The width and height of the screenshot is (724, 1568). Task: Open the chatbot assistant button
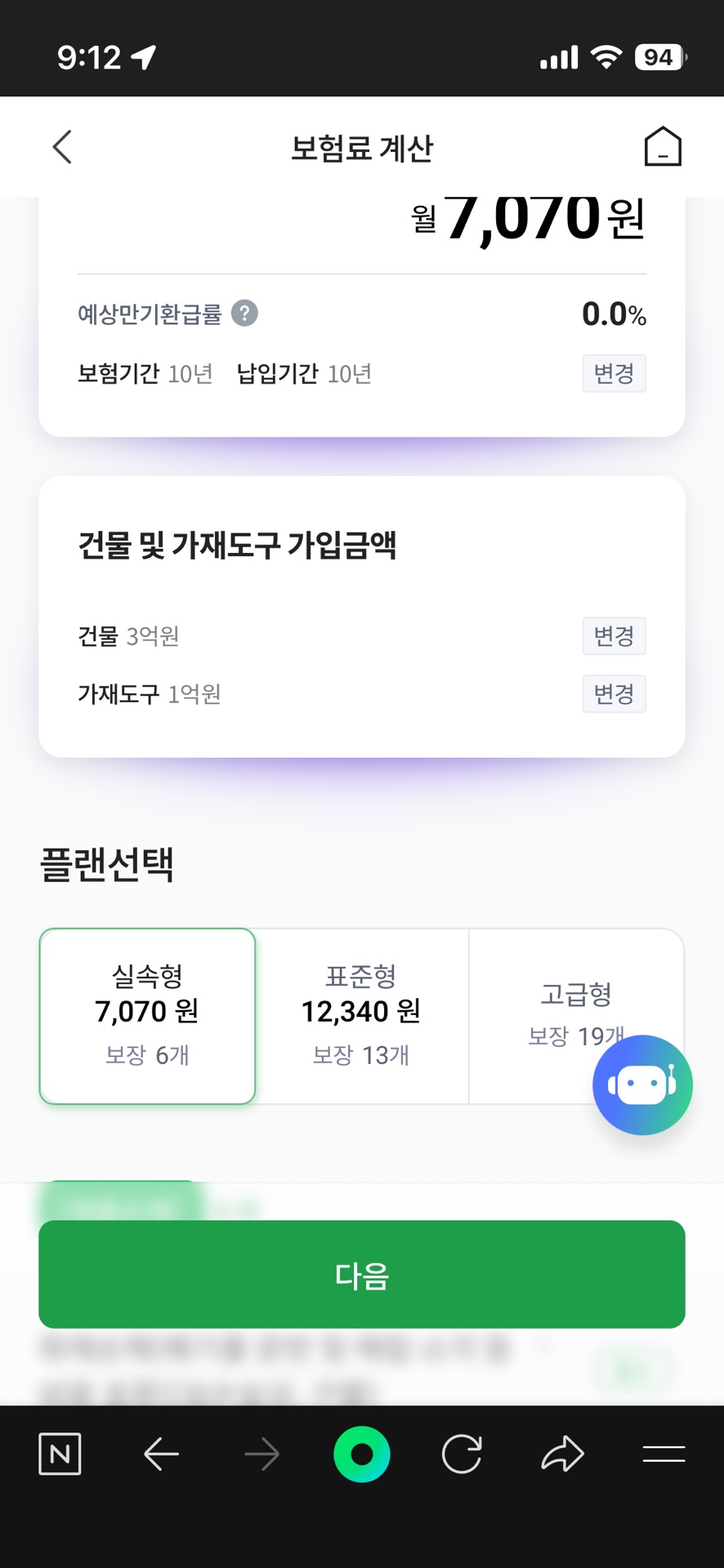click(x=642, y=1085)
